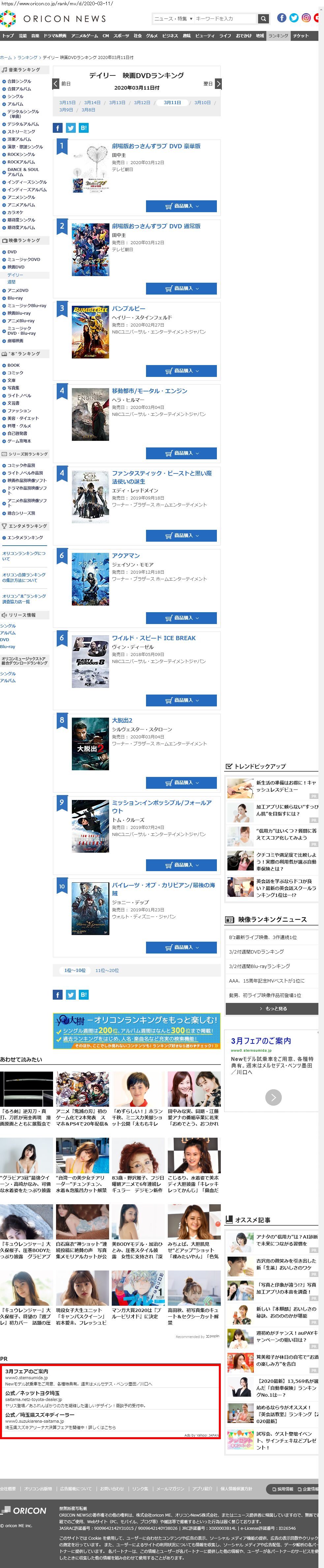Image resolution: width=324 pixels, height=1568 pixels.
Task: Open the 大脱出2 title link
Action: tap(122, 721)
